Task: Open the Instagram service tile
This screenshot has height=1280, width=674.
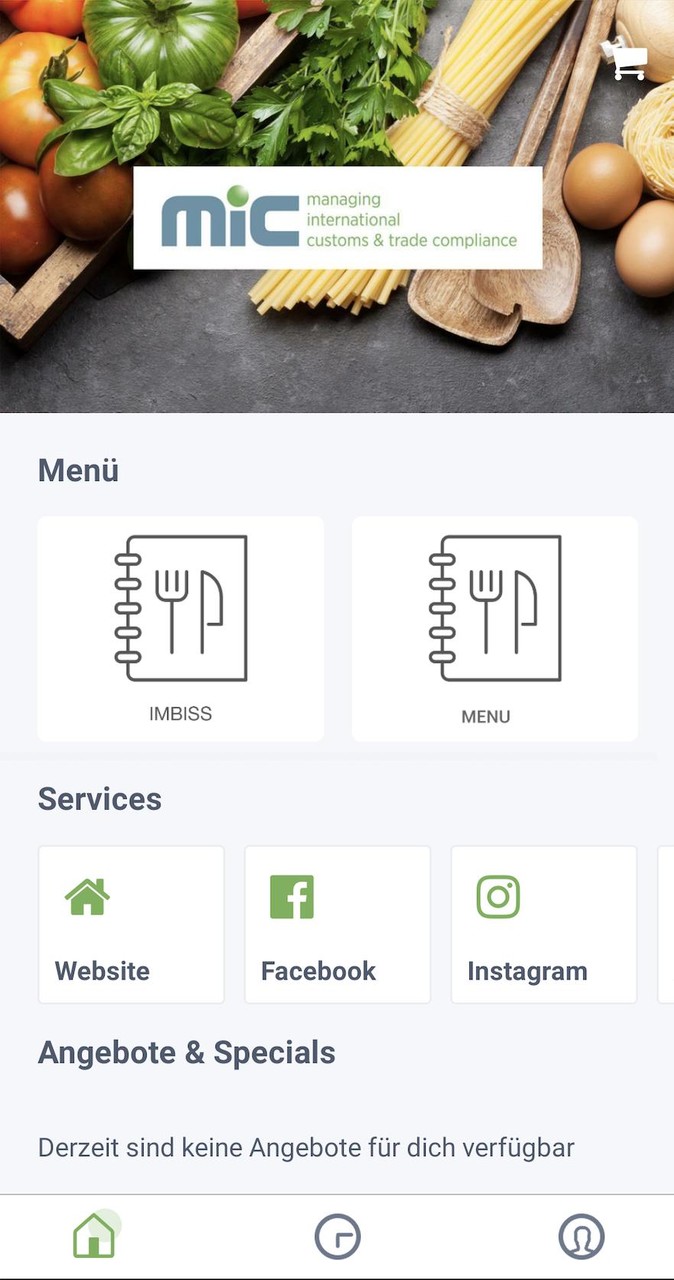Action: click(x=544, y=924)
